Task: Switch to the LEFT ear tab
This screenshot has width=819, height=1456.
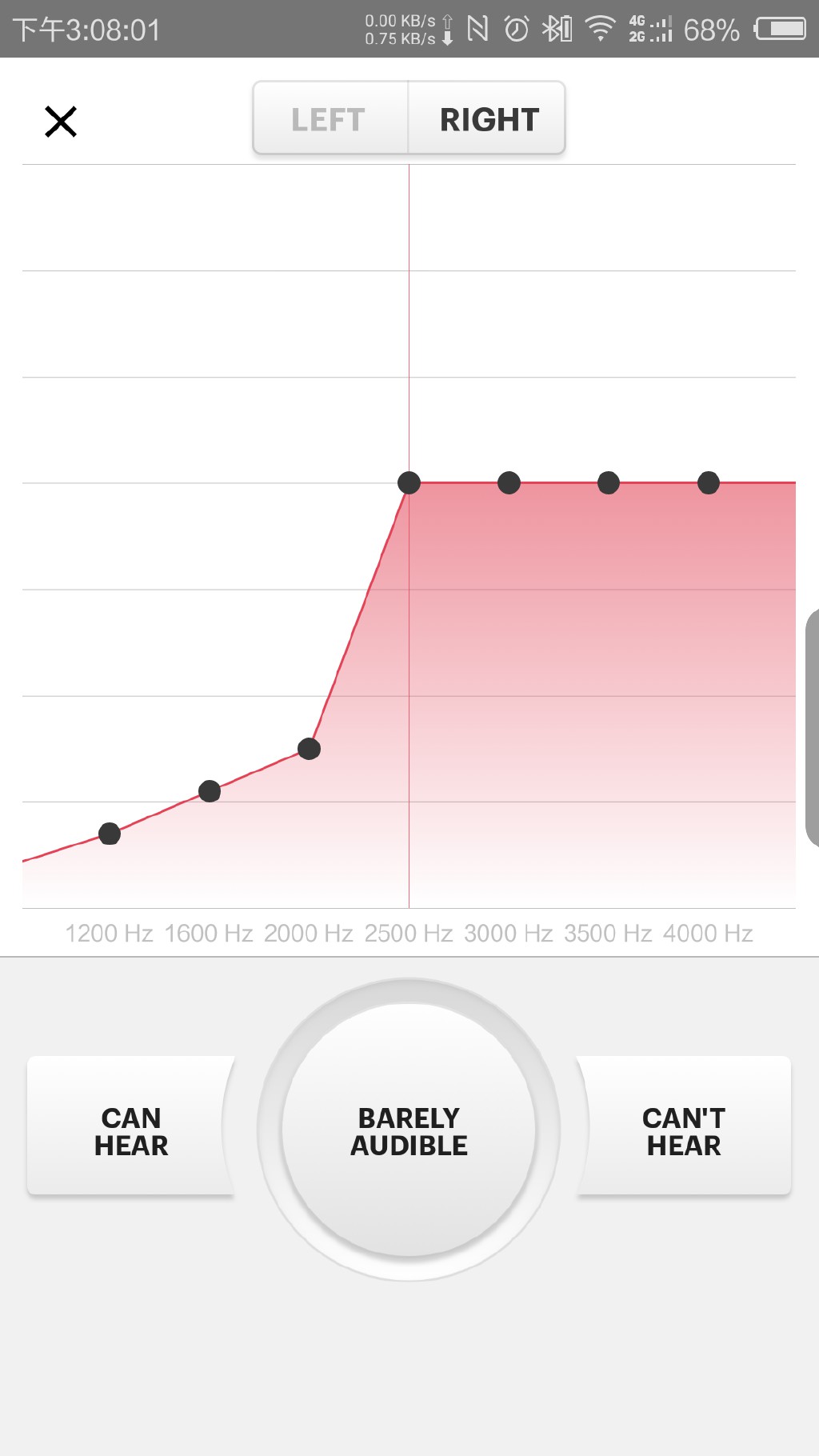Action: [330, 118]
